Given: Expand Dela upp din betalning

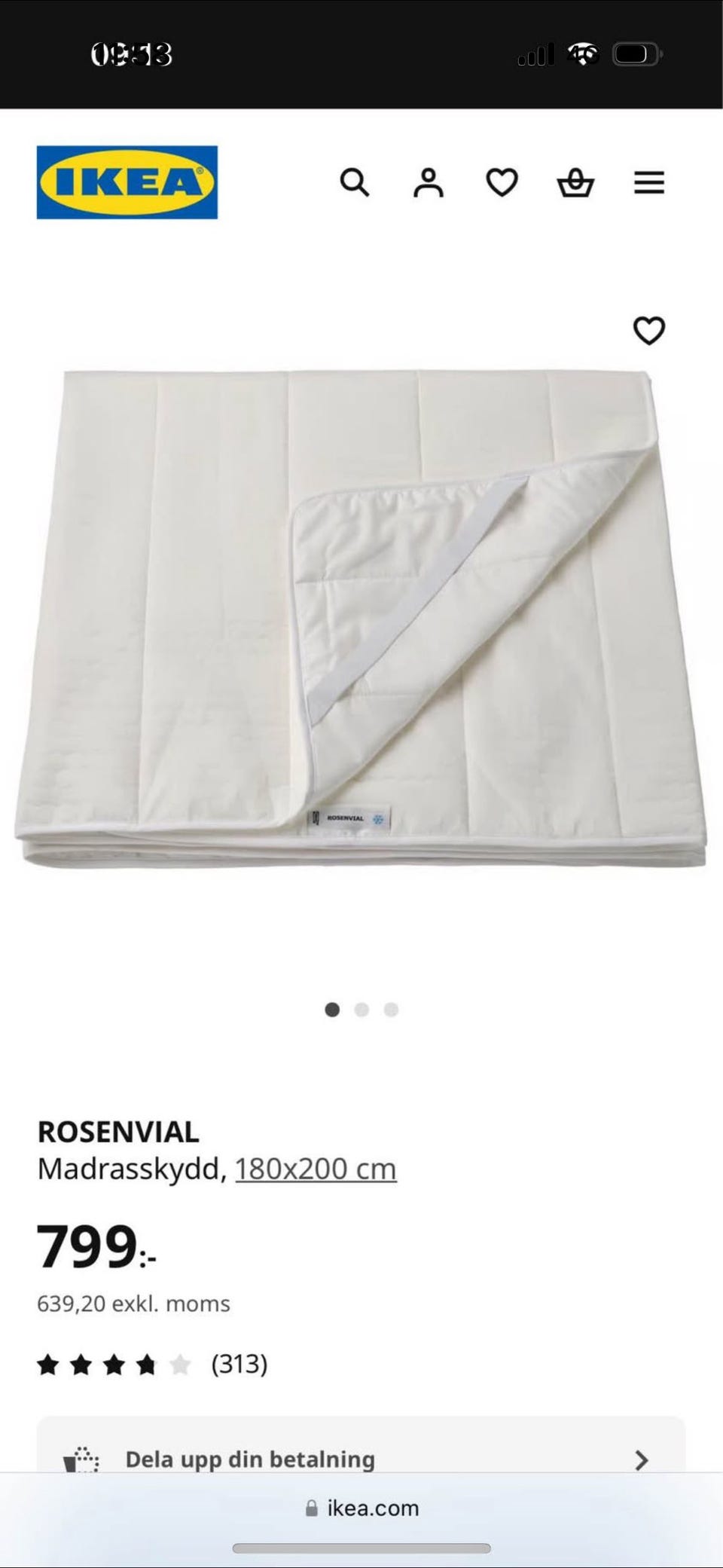Looking at the screenshot, I should coord(361,1459).
